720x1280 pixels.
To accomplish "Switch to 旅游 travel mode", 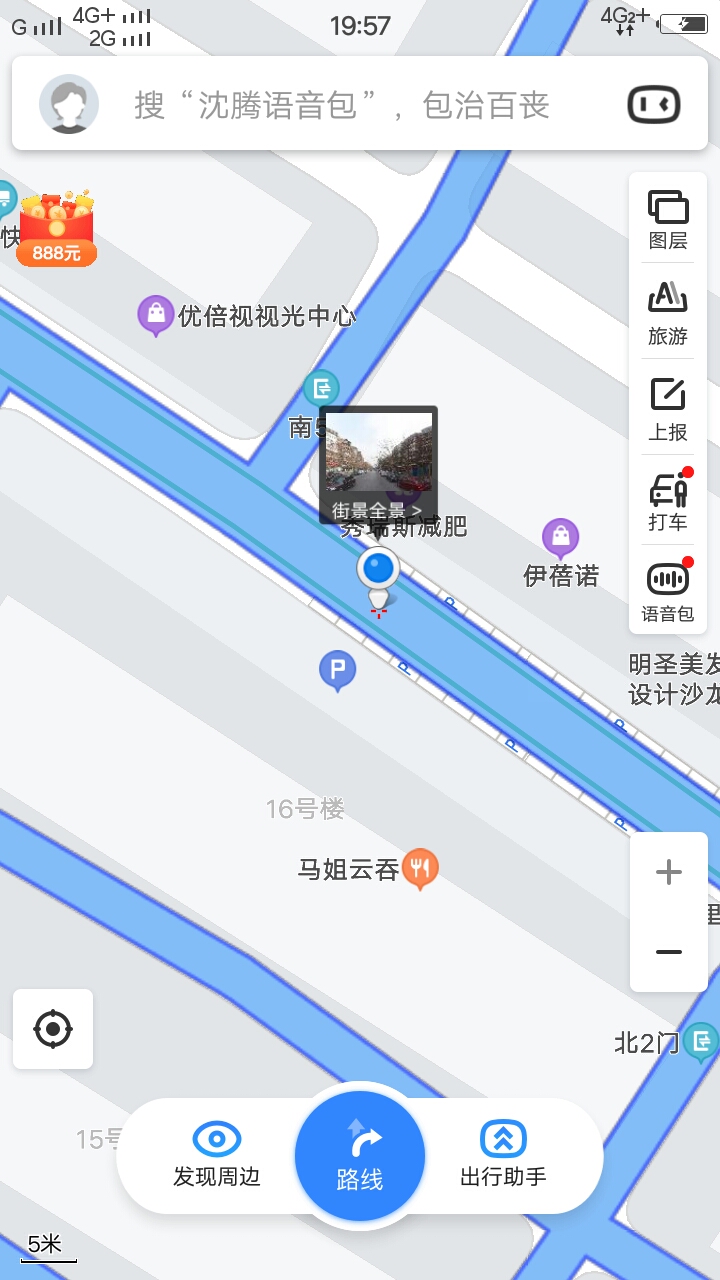I will (x=668, y=313).
